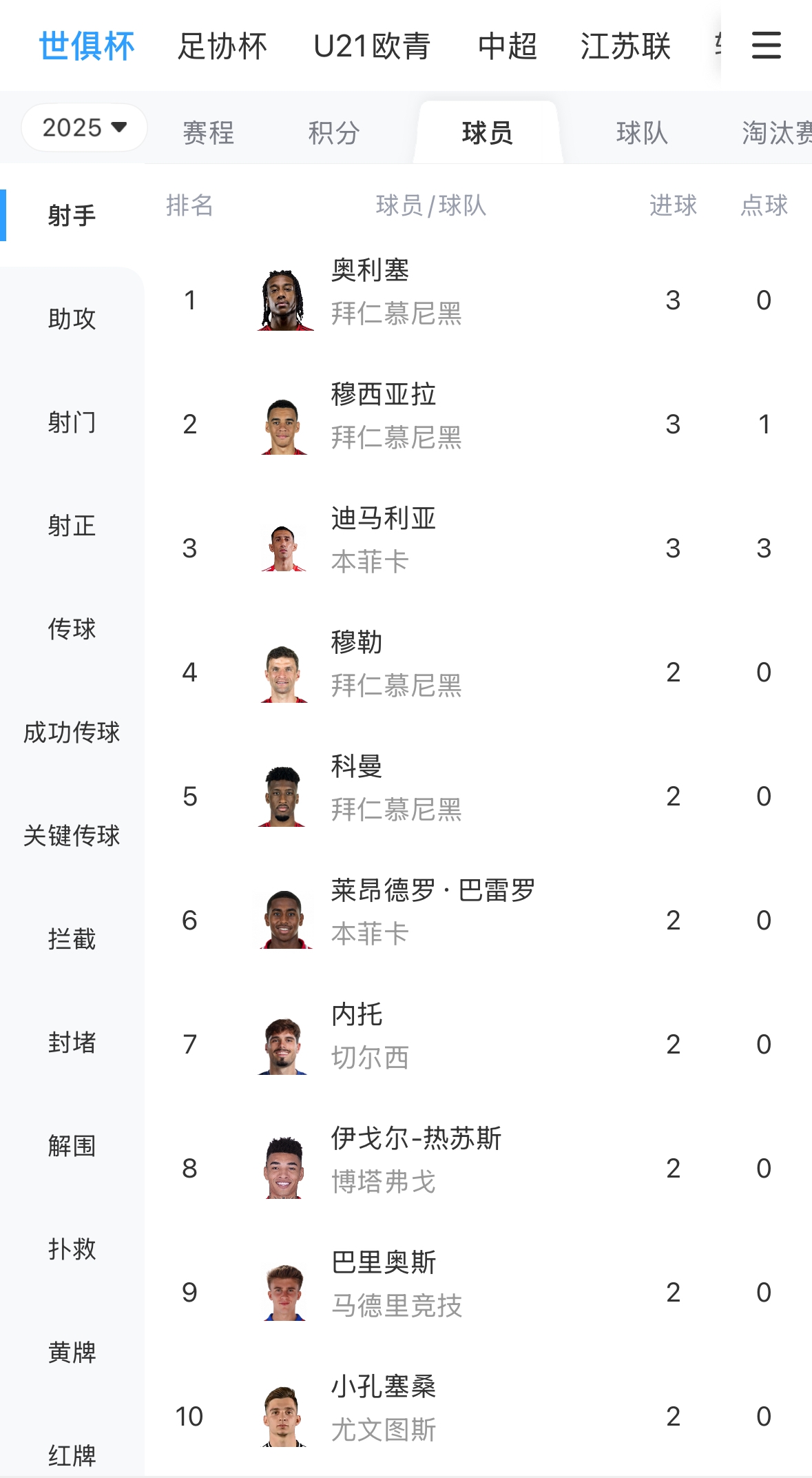Switch to the U21欧青 league tab
812x1478 pixels.
372,47
